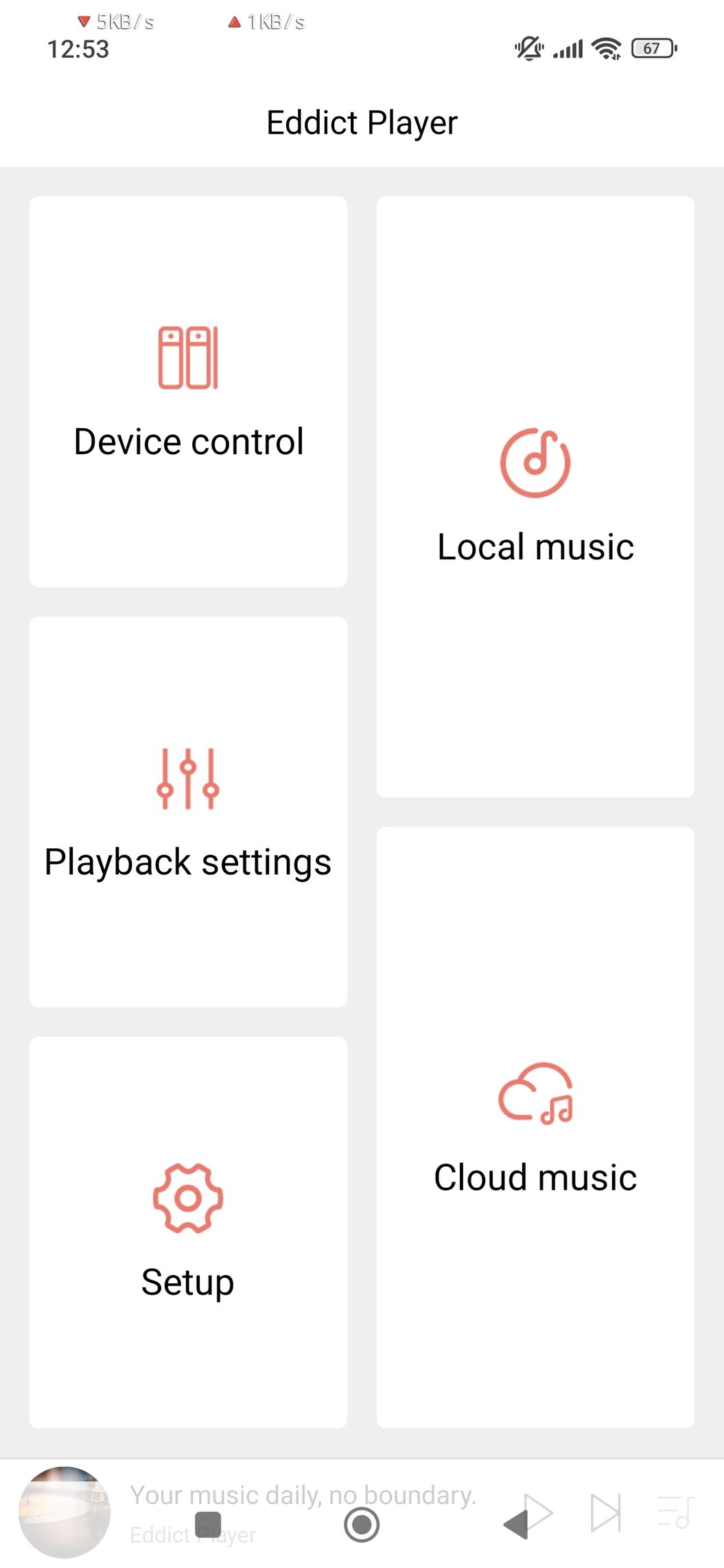Open the Setup card
Viewport: 724px width, 1568px height.
coord(188,1232)
